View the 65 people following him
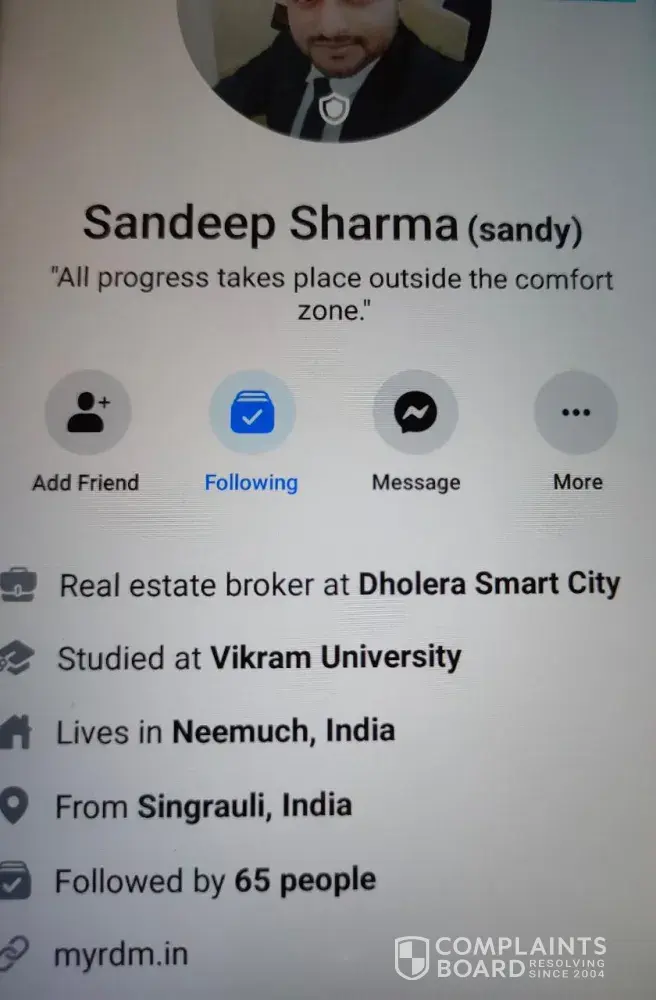The width and height of the screenshot is (656, 1000). point(305,880)
